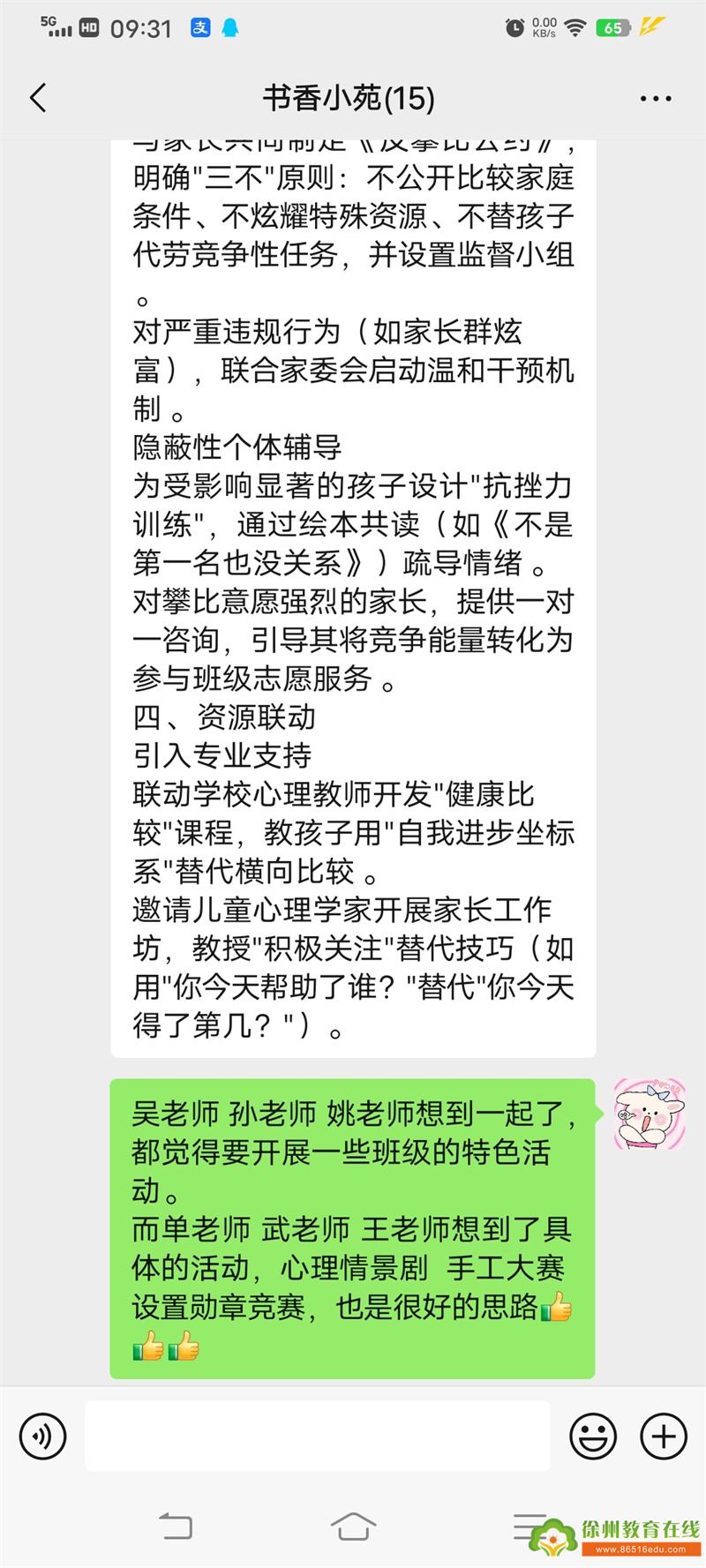Open the sender's avatar profile
The image size is (706, 1568).
tap(650, 1114)
